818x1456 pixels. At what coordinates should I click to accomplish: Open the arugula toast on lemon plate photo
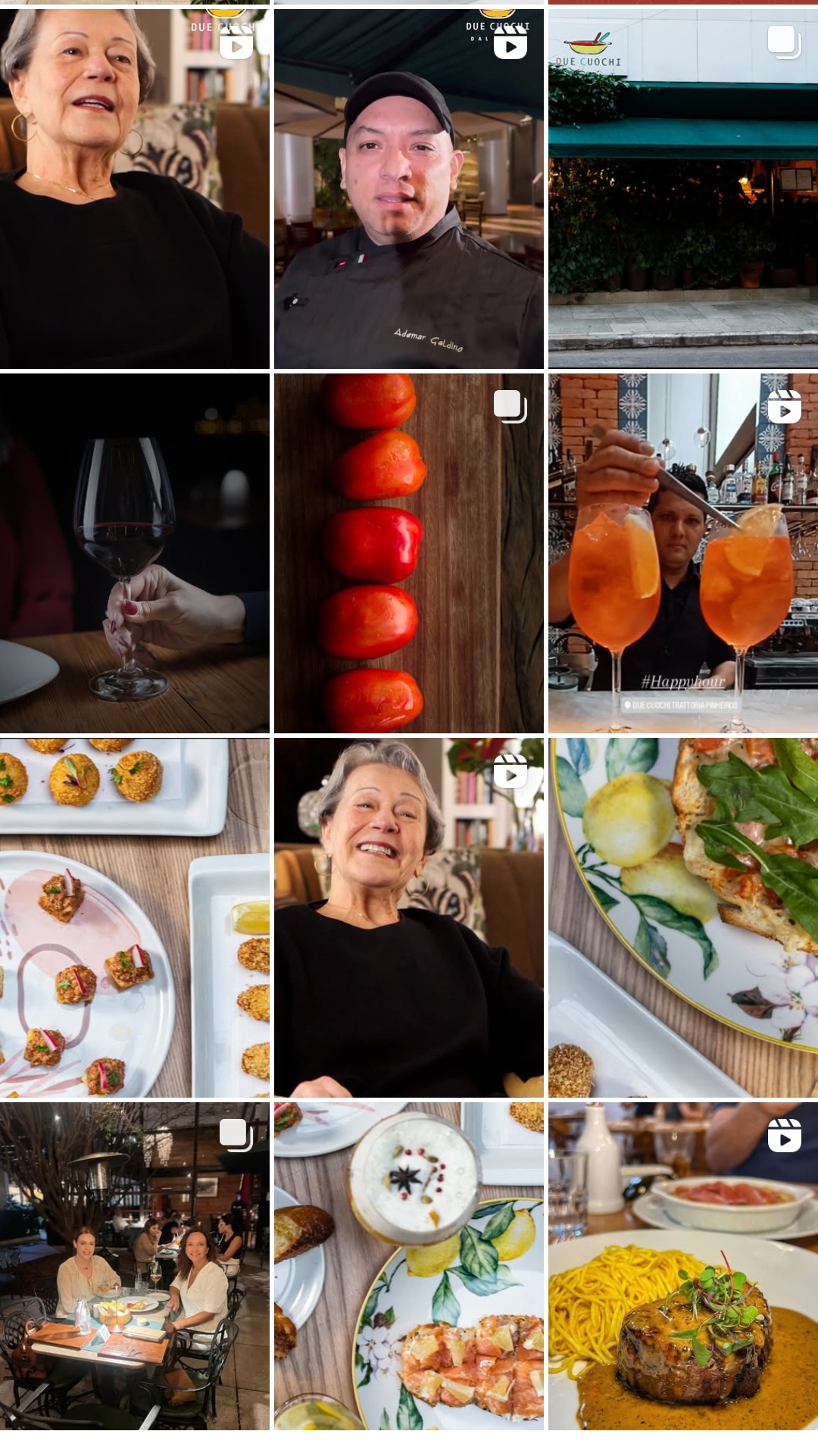(x=682, y=917)
